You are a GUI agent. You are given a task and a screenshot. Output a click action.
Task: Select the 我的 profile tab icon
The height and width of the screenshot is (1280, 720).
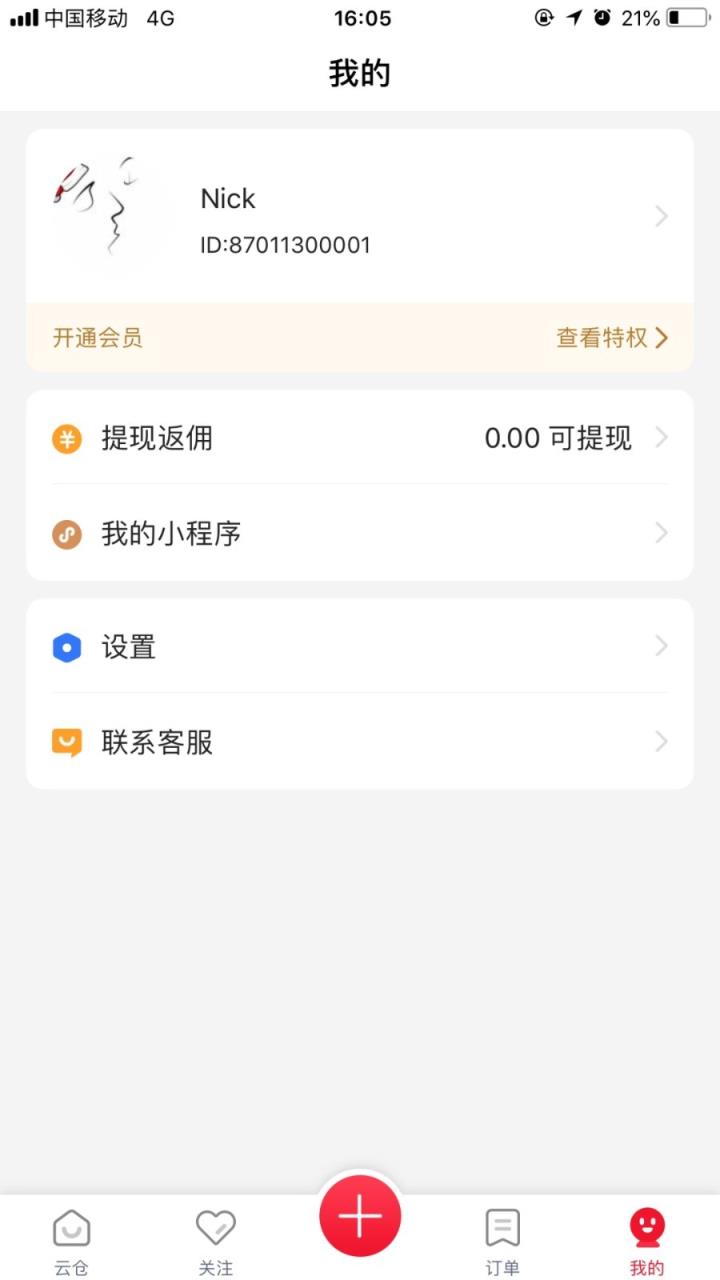pyautogui.click(x=647, y=1225)
